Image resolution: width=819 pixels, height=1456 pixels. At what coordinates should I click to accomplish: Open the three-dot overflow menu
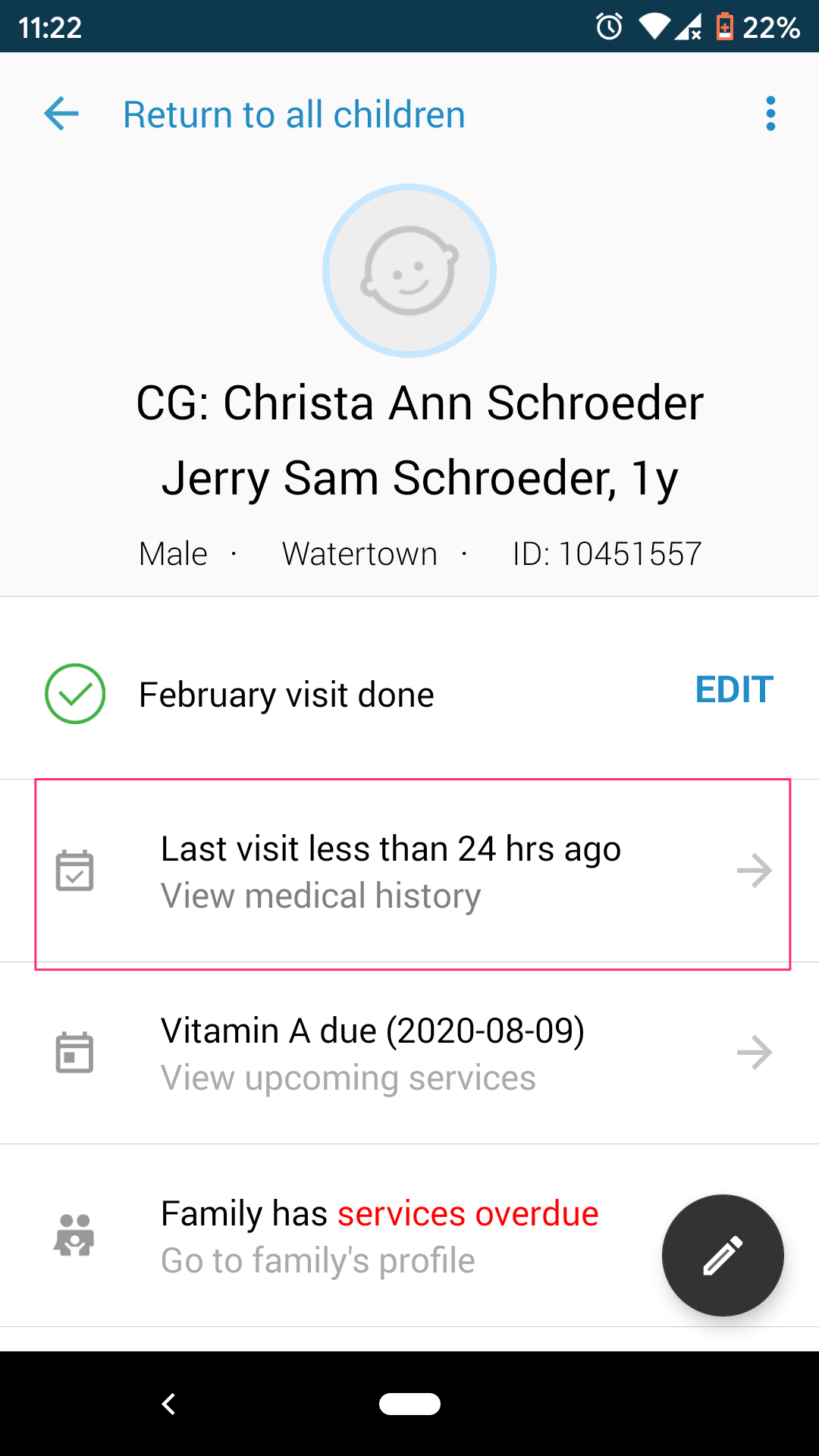pos(770,114)
